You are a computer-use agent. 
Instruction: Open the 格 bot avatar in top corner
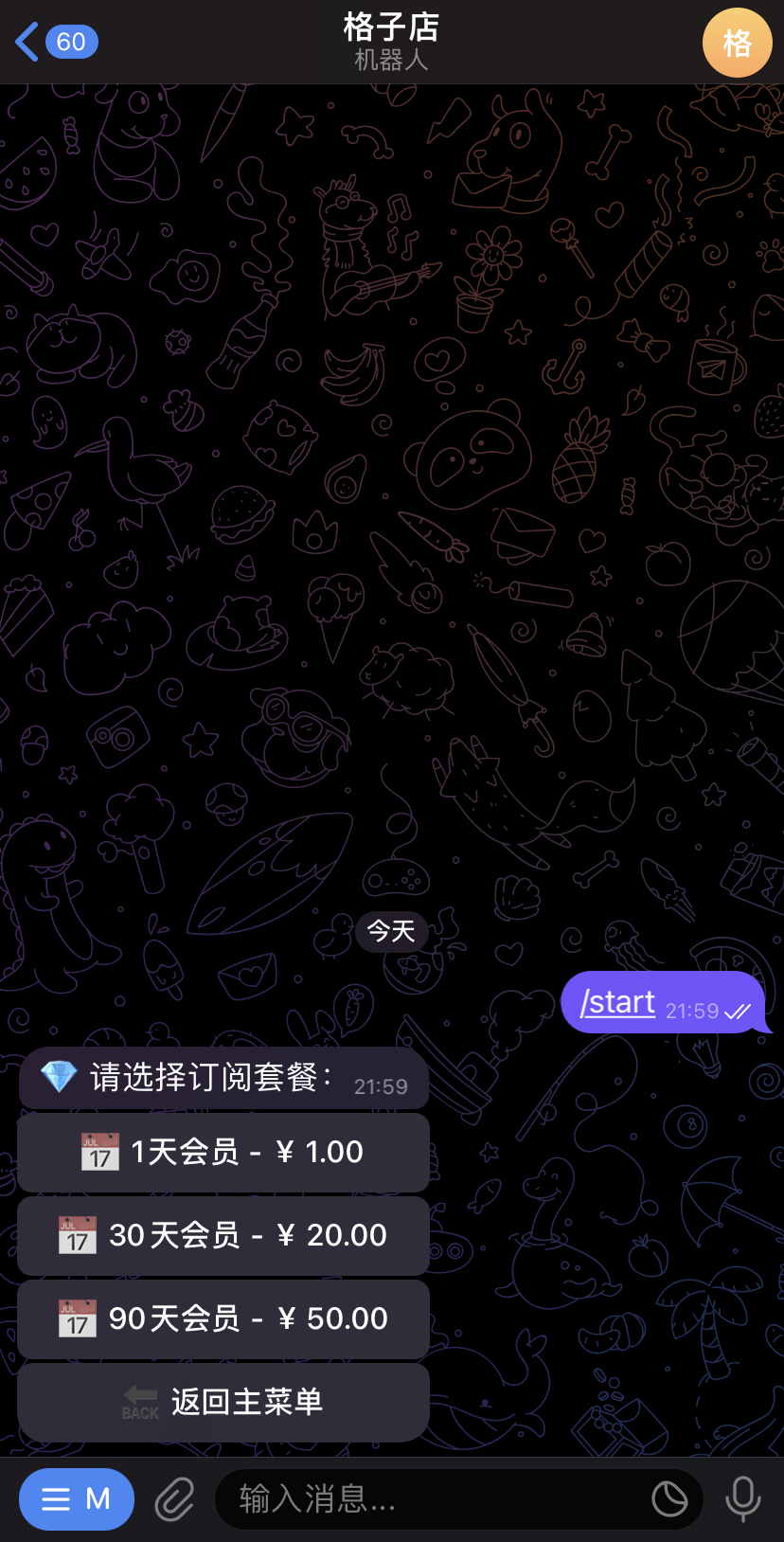[737, 42]
